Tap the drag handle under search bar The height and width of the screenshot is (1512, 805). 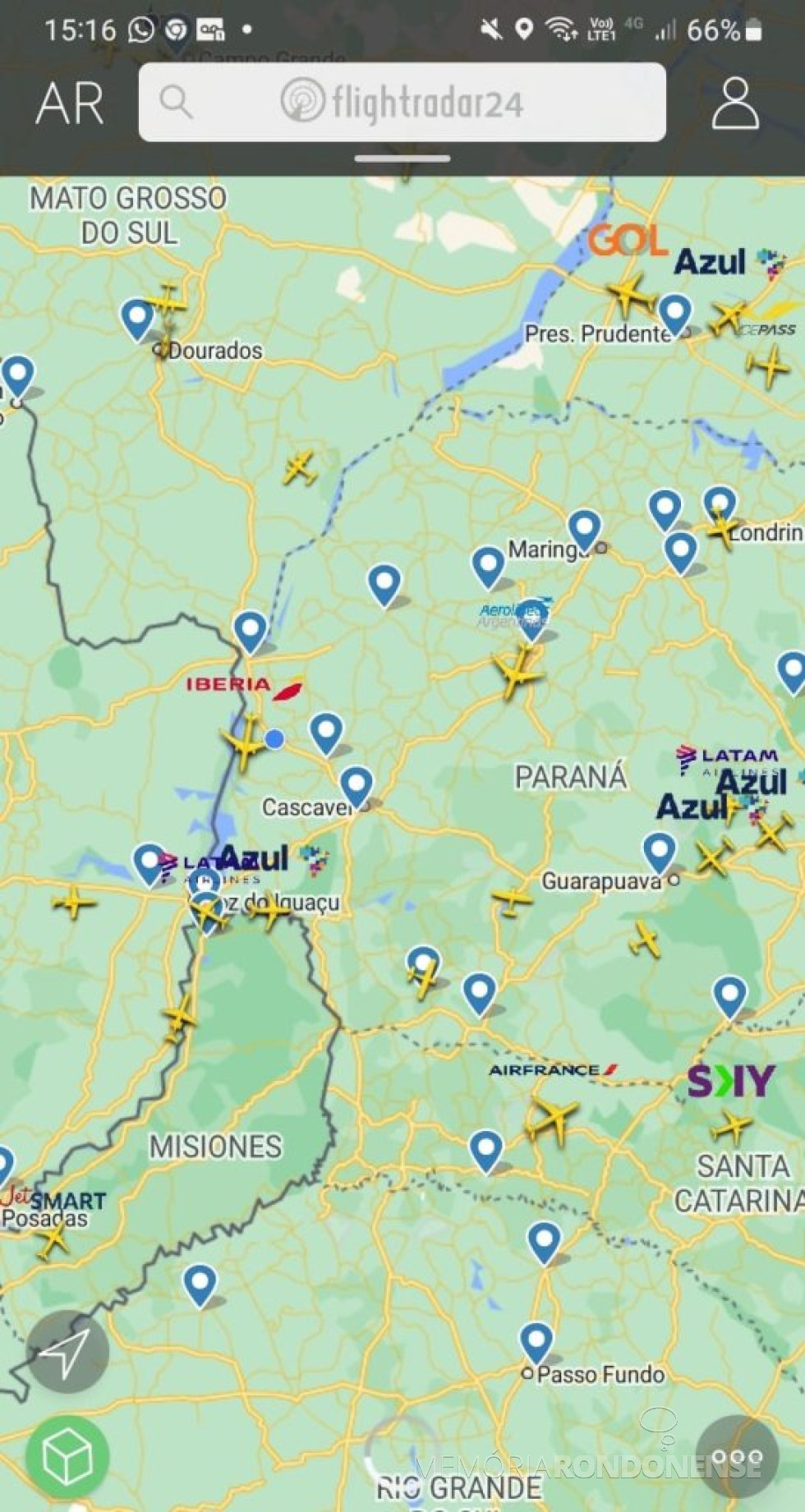click(x=402, y=159)
